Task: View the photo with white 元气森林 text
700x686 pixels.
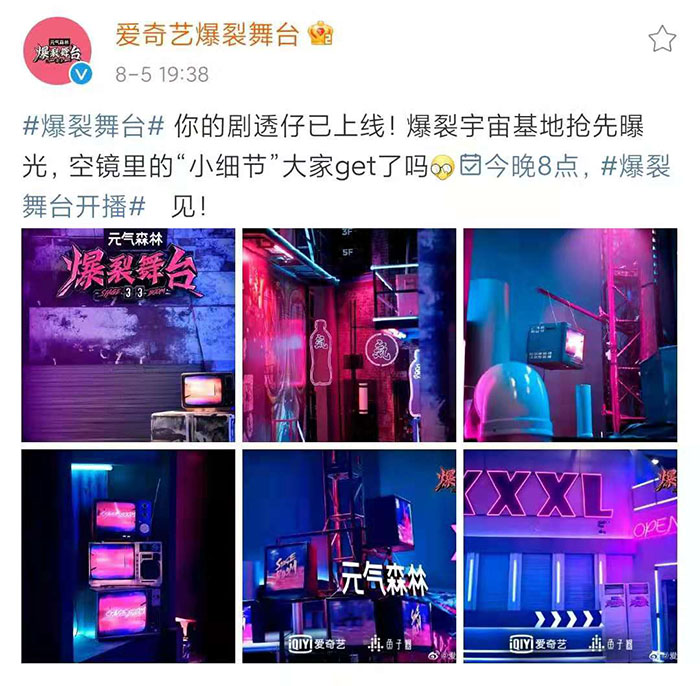Action: pos(349,557)
